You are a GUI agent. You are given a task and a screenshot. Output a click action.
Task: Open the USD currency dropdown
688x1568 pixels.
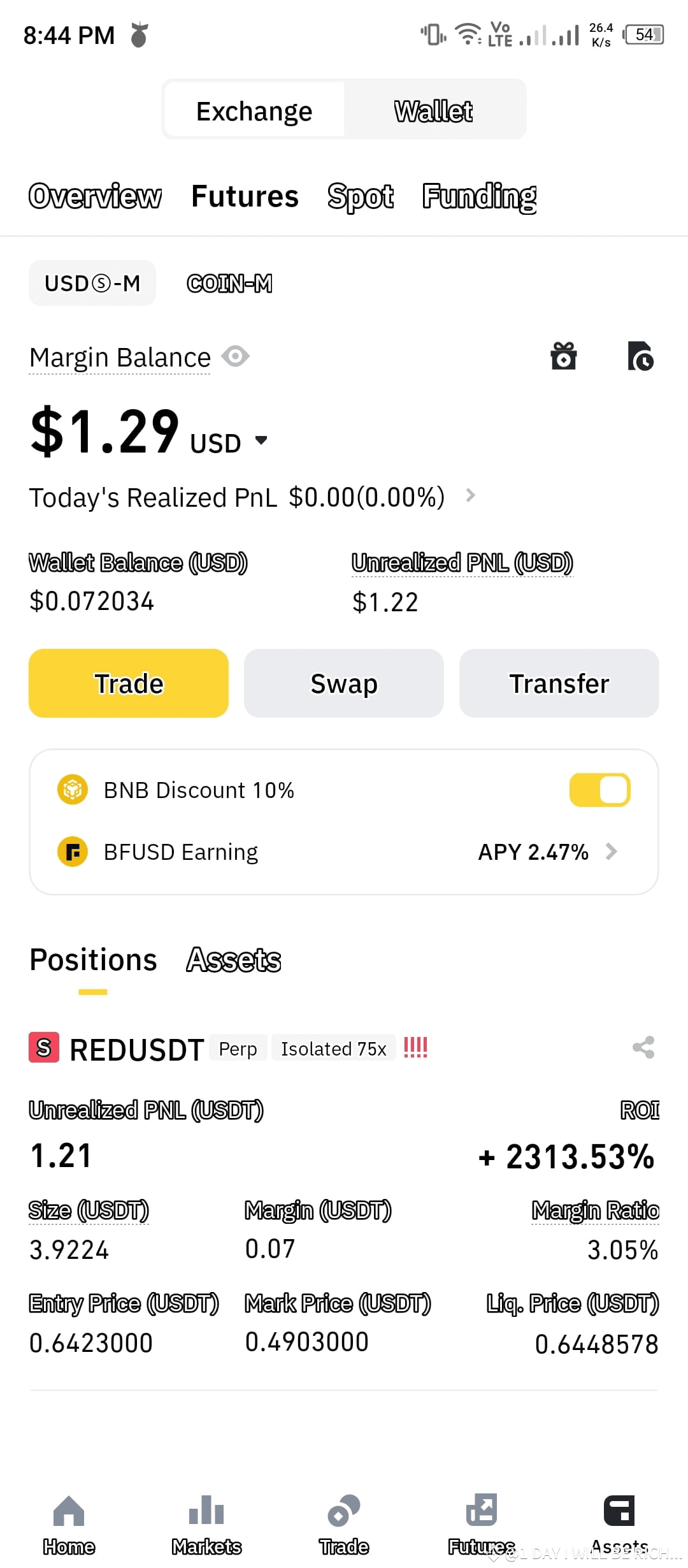tap(261, 440)
